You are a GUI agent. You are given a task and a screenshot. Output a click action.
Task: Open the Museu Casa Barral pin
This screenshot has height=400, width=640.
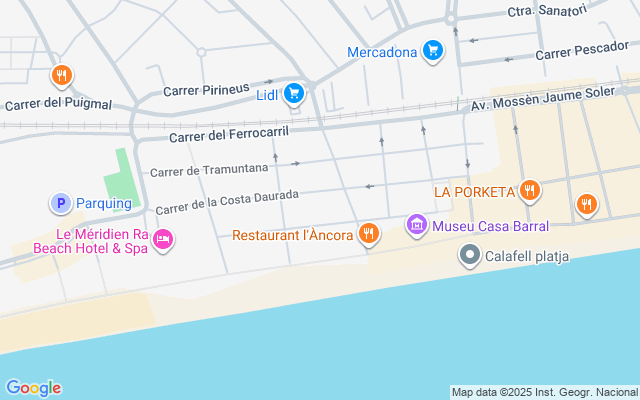pyautogui.click(x=417, y=226)
